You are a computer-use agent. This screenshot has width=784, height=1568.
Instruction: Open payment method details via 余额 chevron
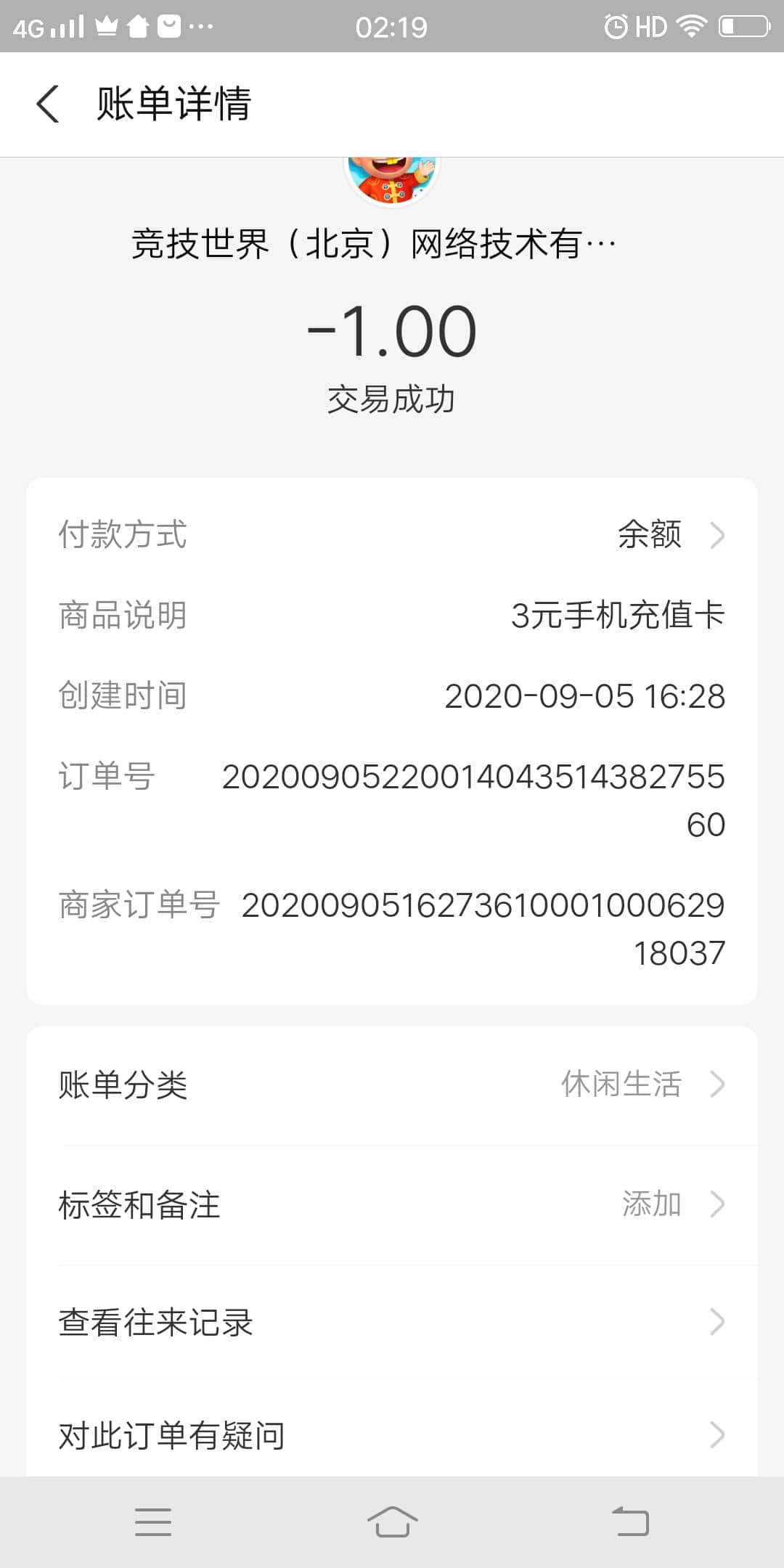[717, 535]
